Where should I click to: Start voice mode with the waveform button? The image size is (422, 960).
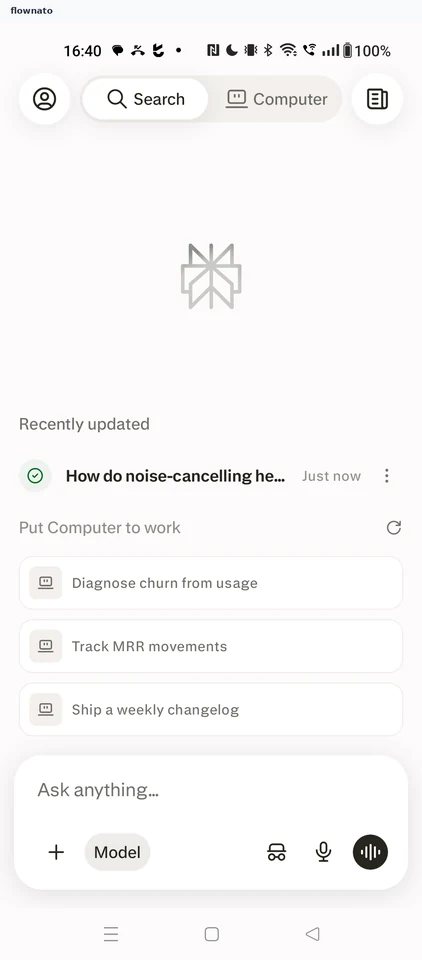[371, 852]
